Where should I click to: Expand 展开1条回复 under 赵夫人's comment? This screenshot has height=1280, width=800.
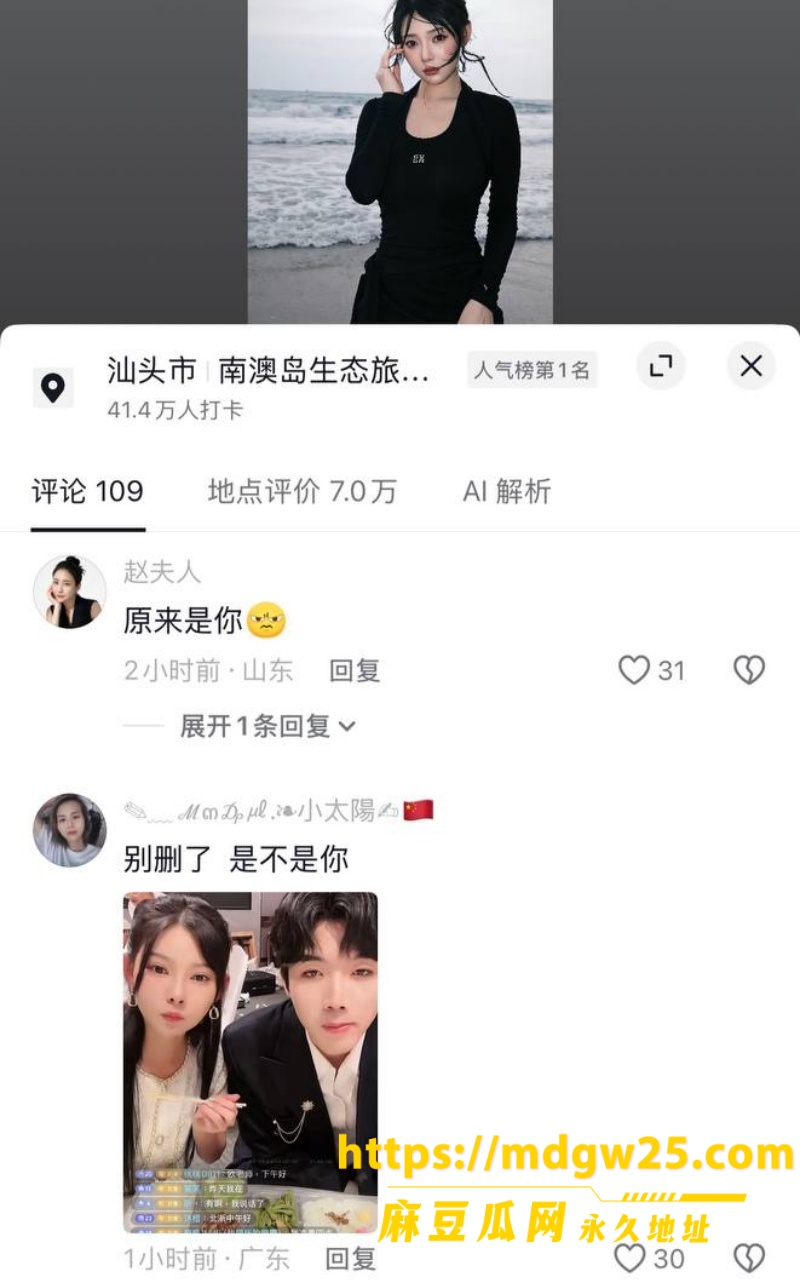click(267, 726)
